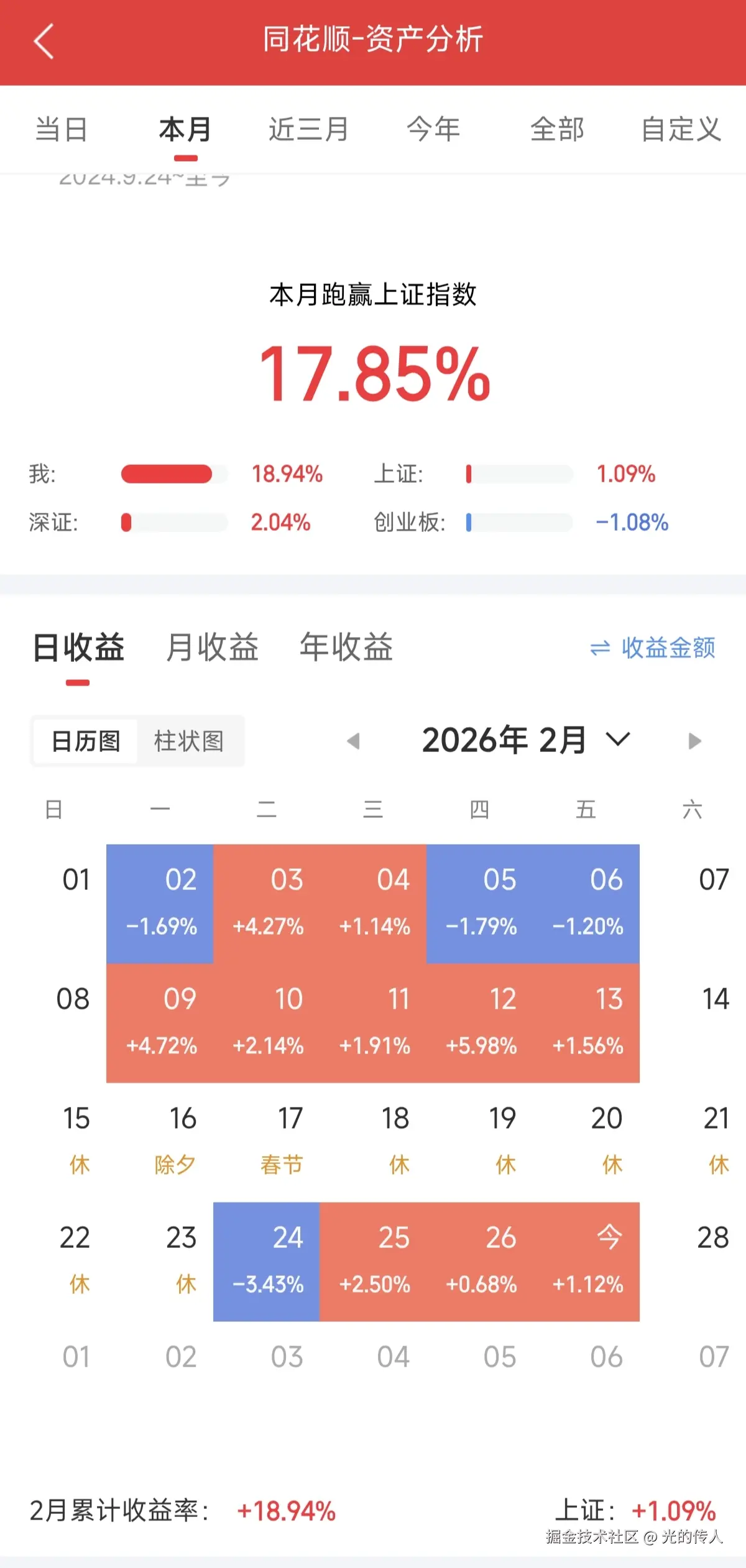Switch to the 当日 period tab
The image size is (746, 1568).
coord(60,130)
